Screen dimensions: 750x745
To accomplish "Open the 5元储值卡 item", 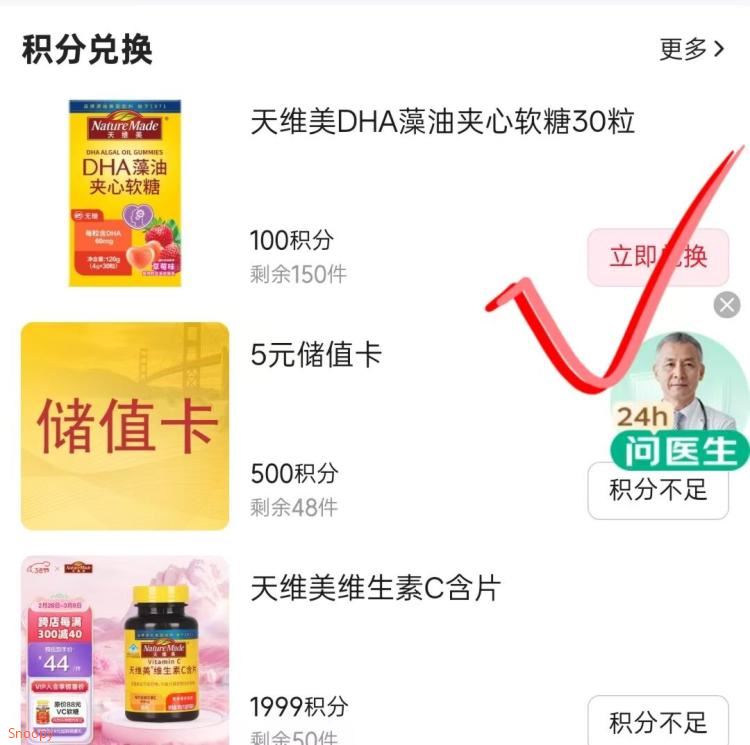I will 316,356.
